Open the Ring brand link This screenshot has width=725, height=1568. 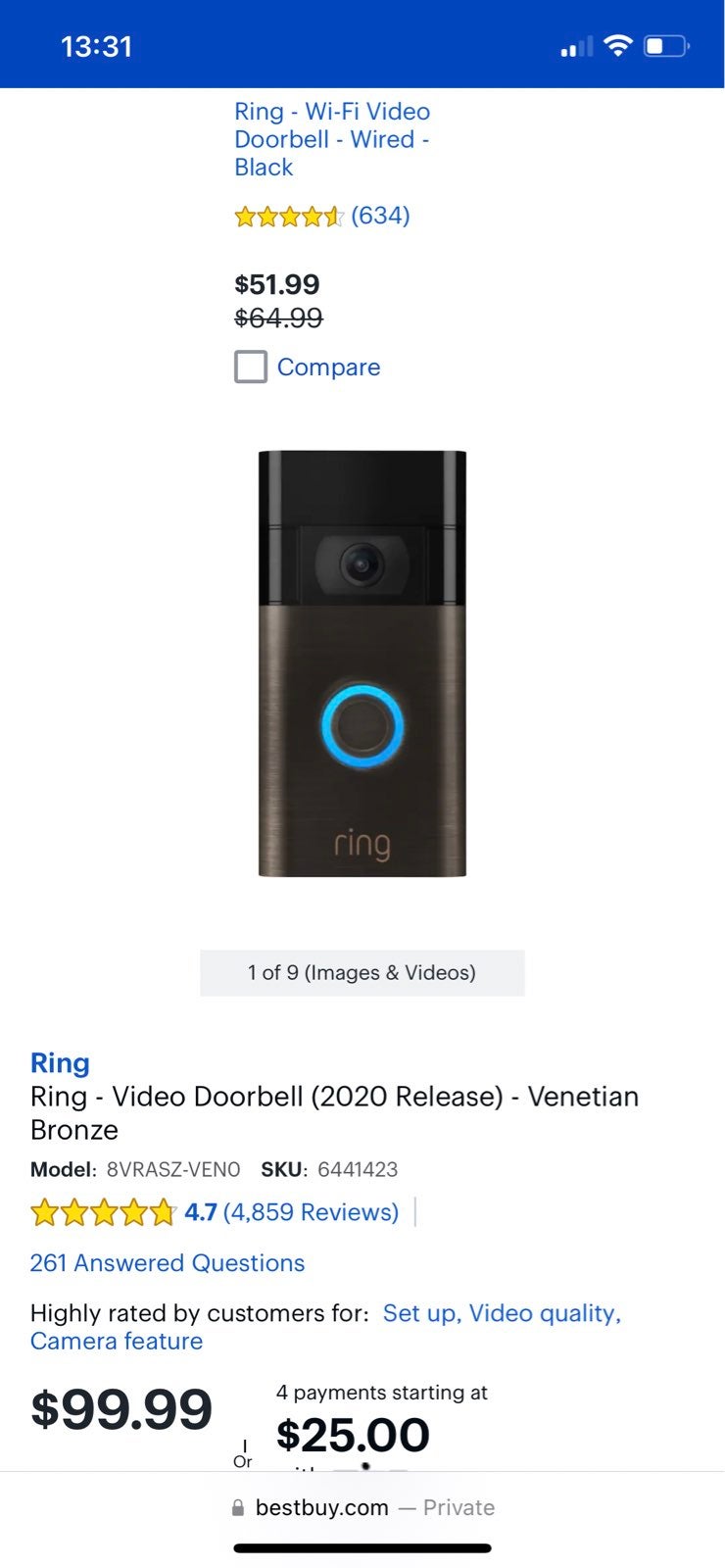coord(60,1062)
